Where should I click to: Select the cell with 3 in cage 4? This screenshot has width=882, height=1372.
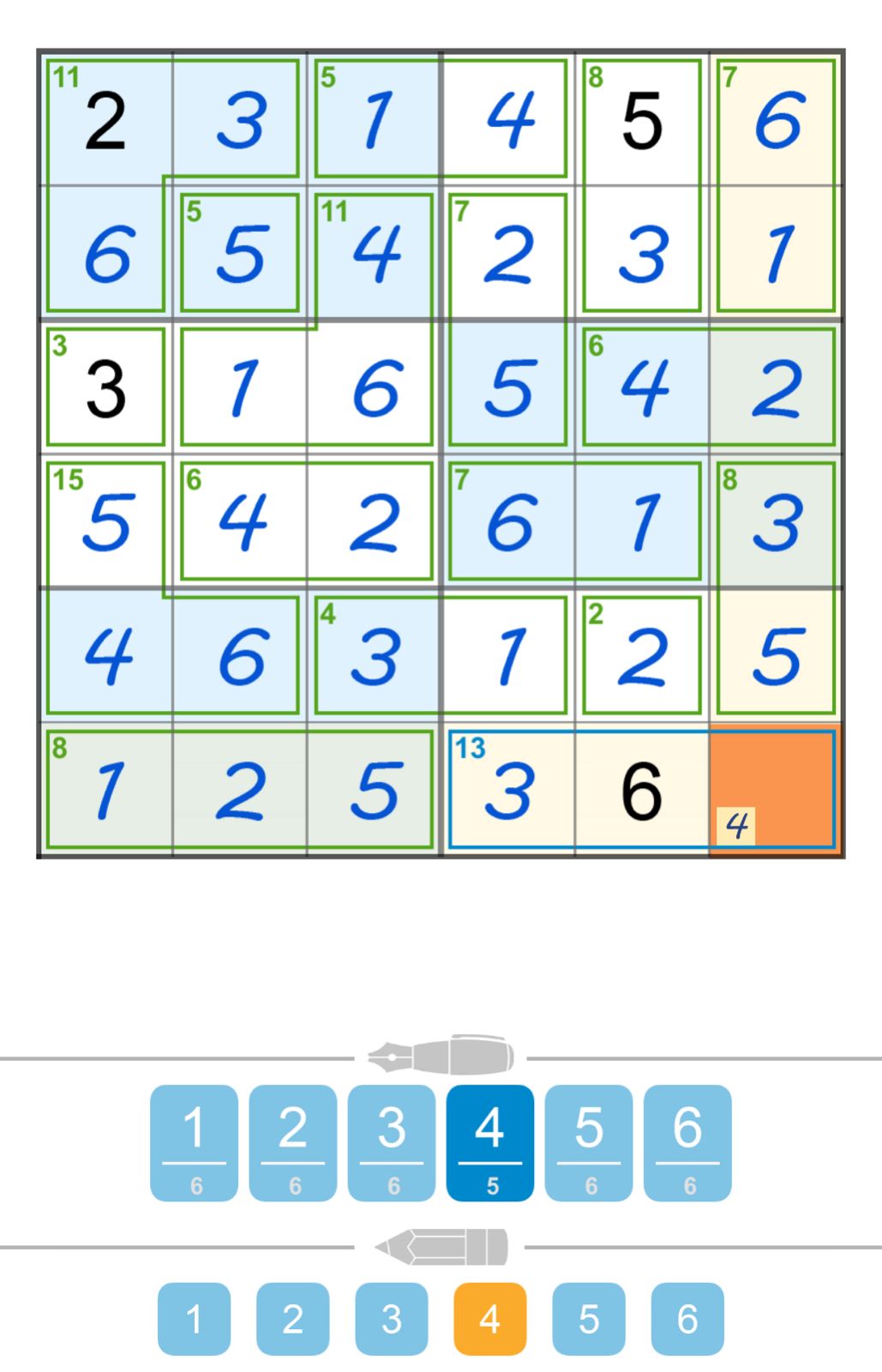[x=375, y=656]
